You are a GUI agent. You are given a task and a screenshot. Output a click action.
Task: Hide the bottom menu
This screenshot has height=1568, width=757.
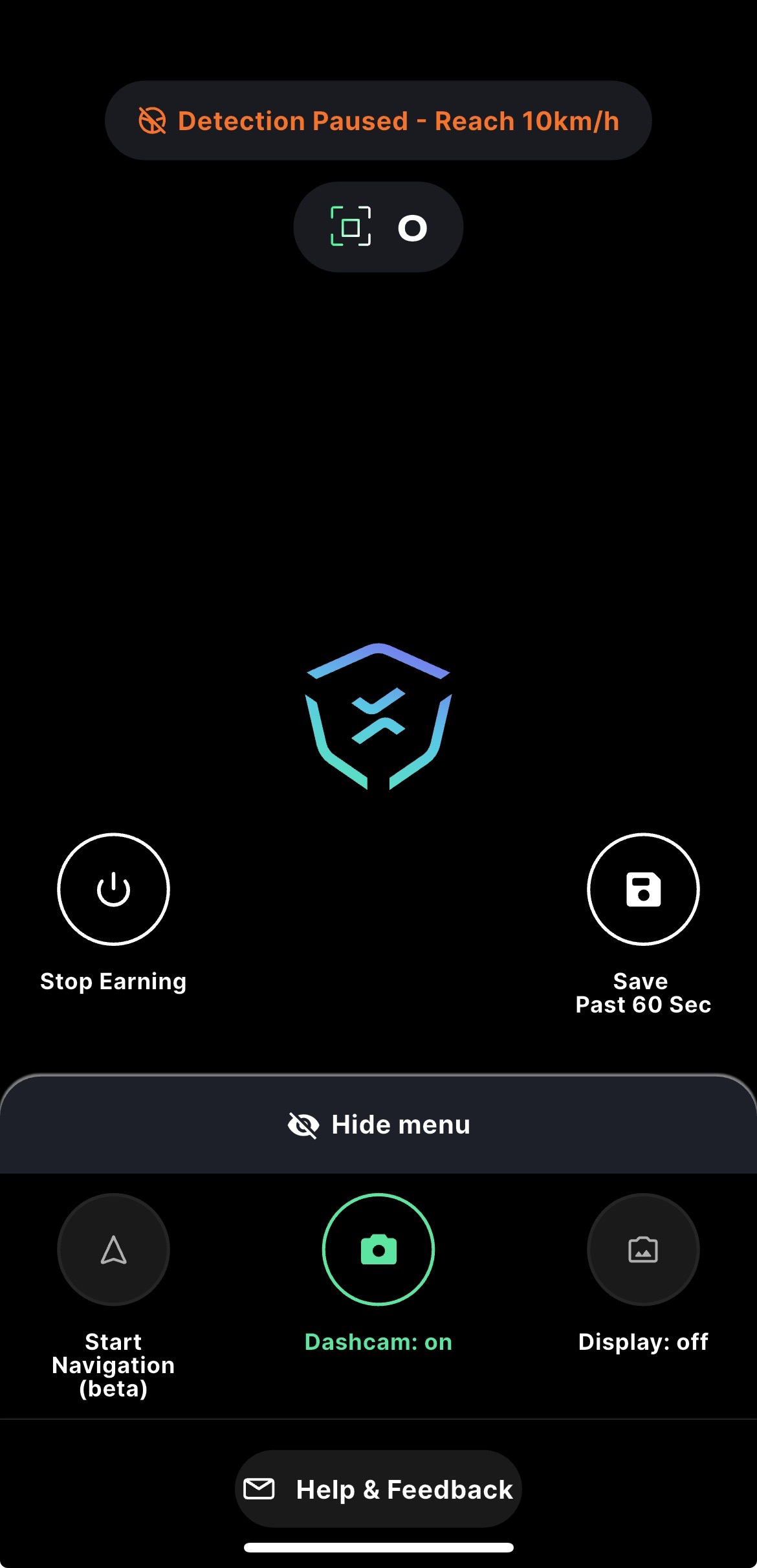tap(378, 1125)
